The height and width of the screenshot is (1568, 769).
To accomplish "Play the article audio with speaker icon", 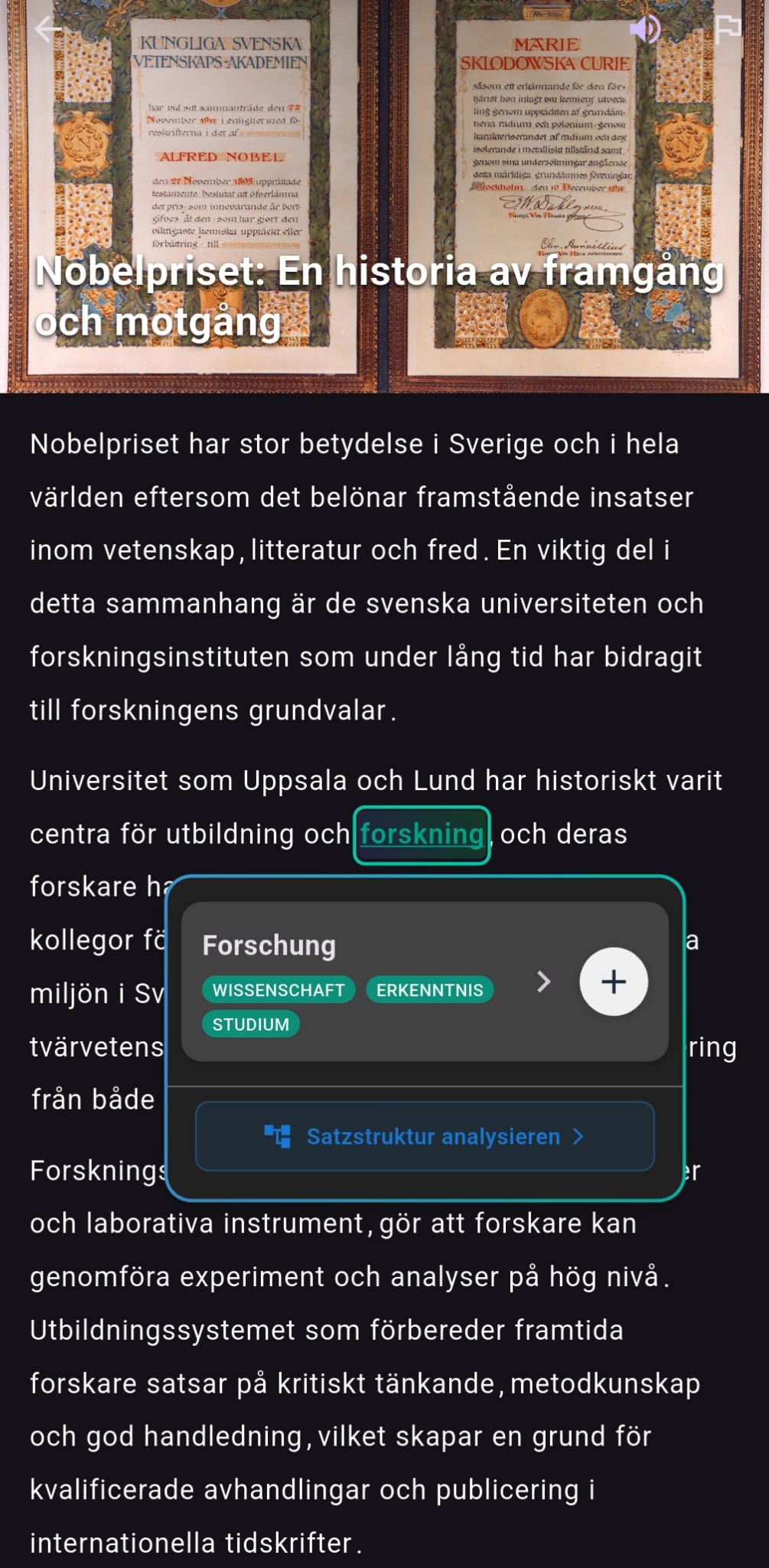I will [644, 30].
